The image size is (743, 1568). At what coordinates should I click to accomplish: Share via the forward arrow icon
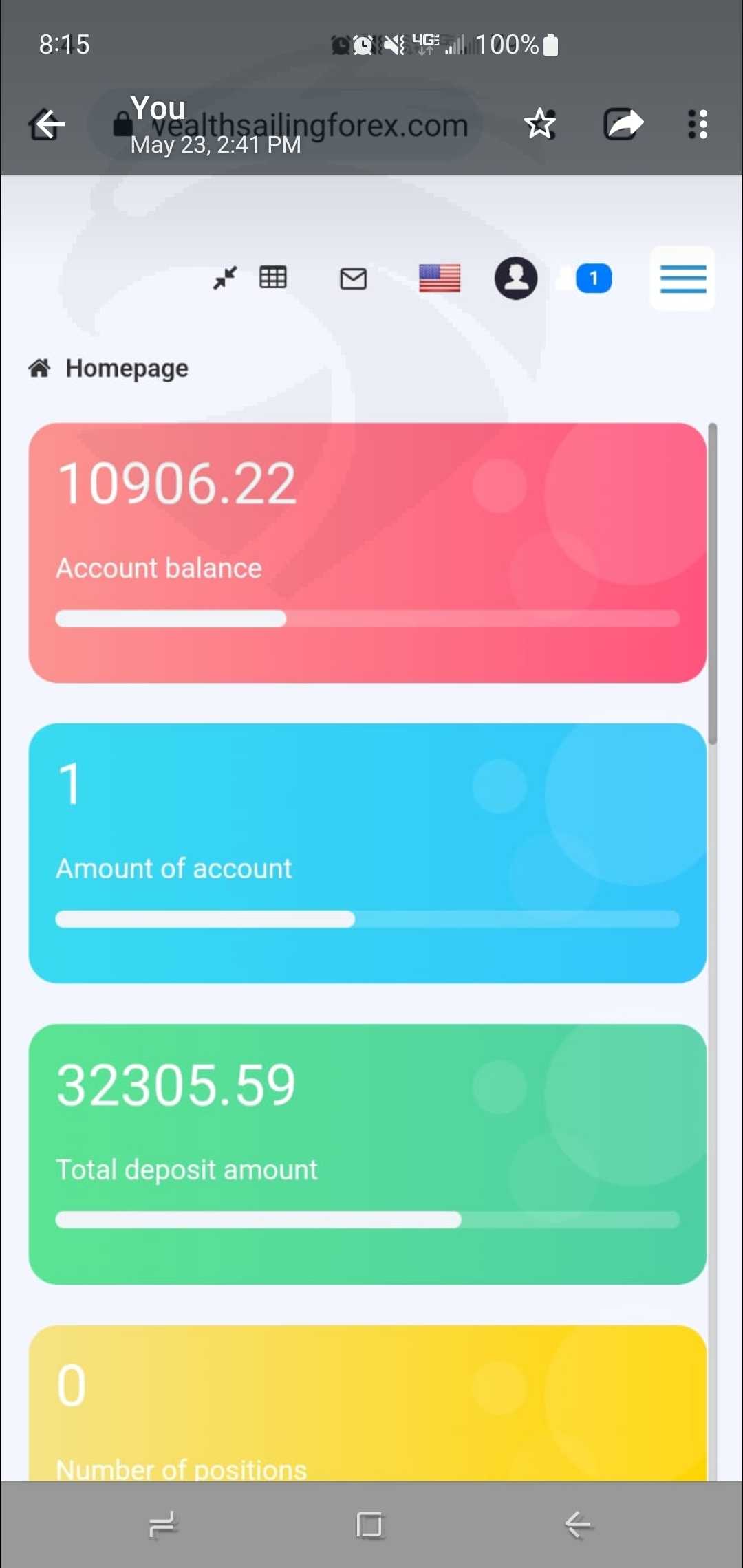(x=623, y=124)
